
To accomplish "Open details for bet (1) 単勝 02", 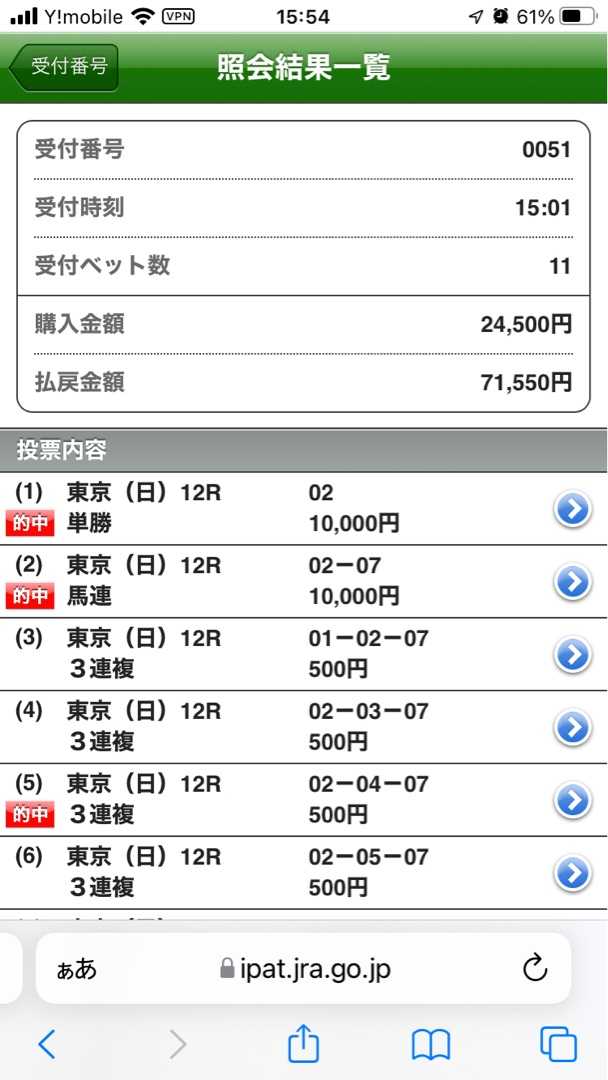I will coord(572,510).
